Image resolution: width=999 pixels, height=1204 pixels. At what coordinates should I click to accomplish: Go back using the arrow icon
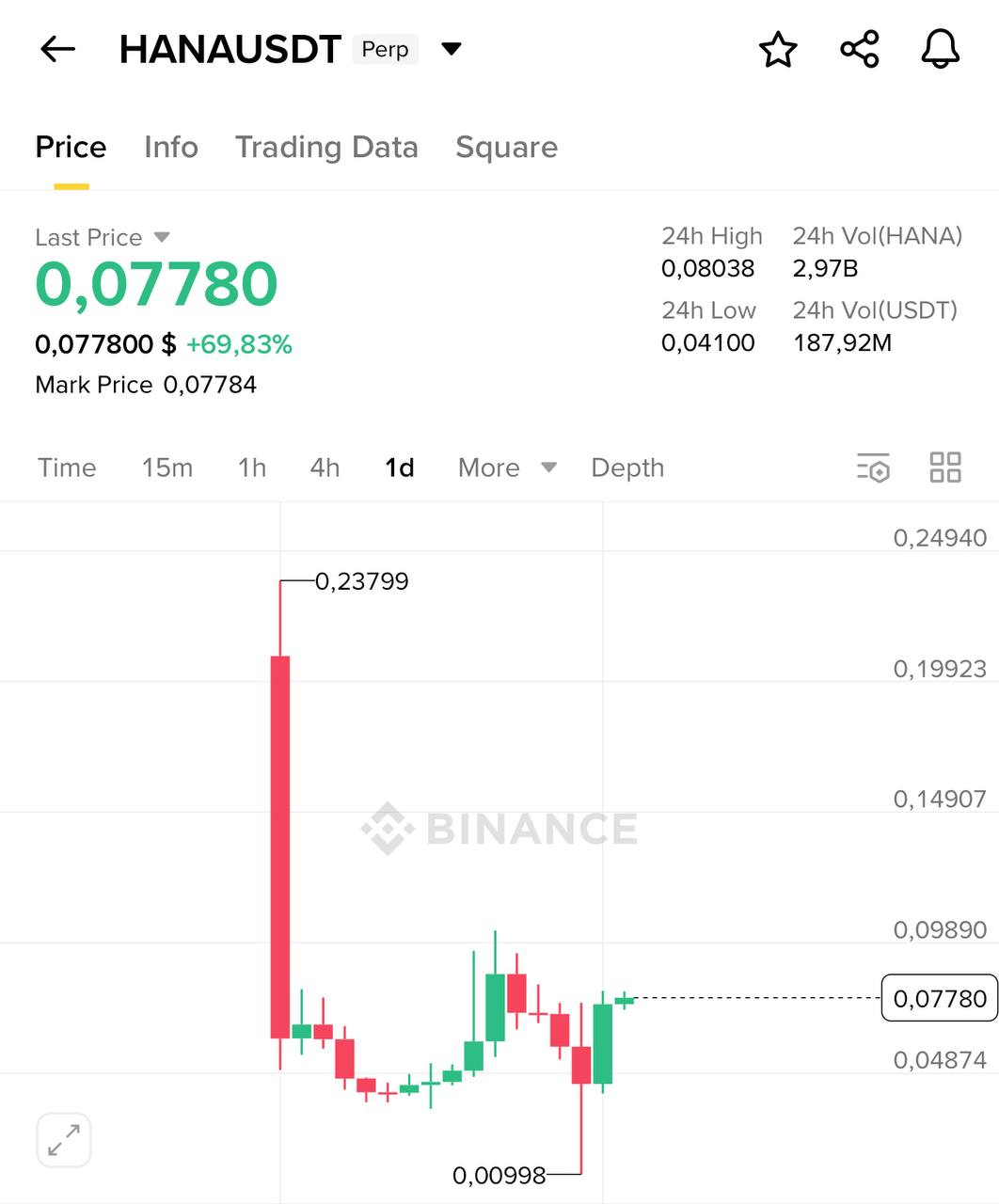[x=57, y=49]
